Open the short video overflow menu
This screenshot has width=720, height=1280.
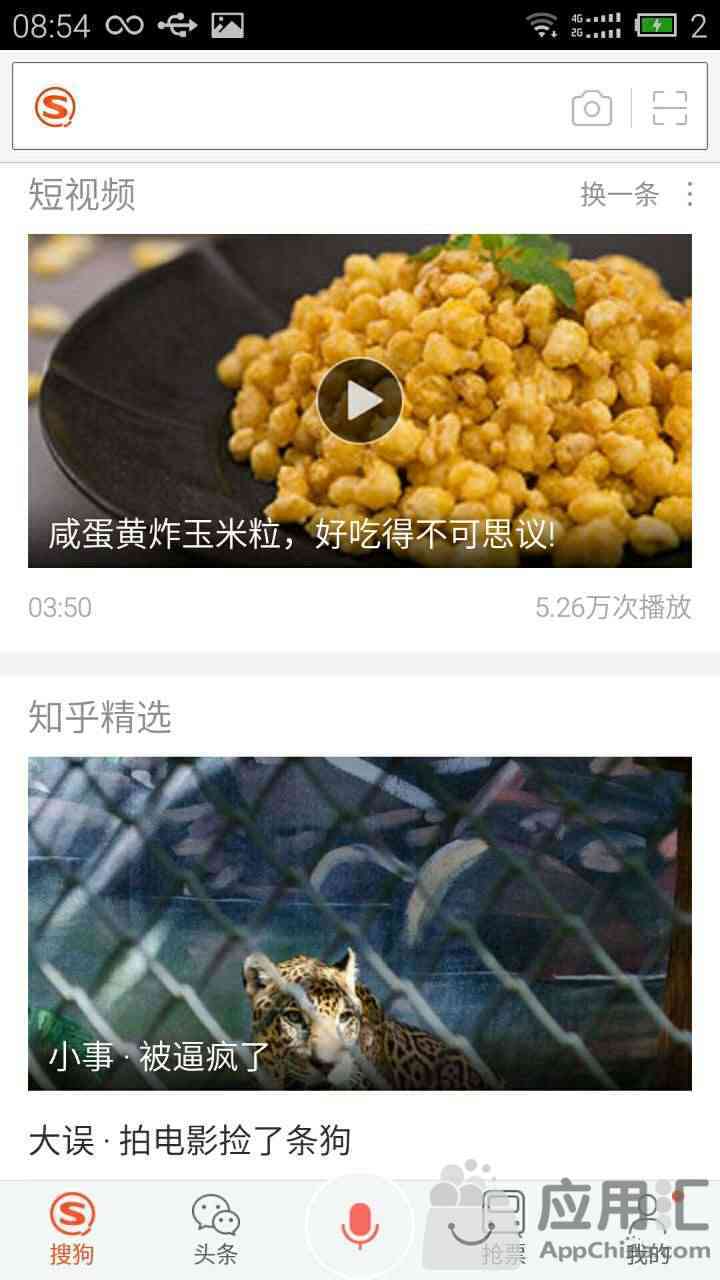[x=689, y=194]
